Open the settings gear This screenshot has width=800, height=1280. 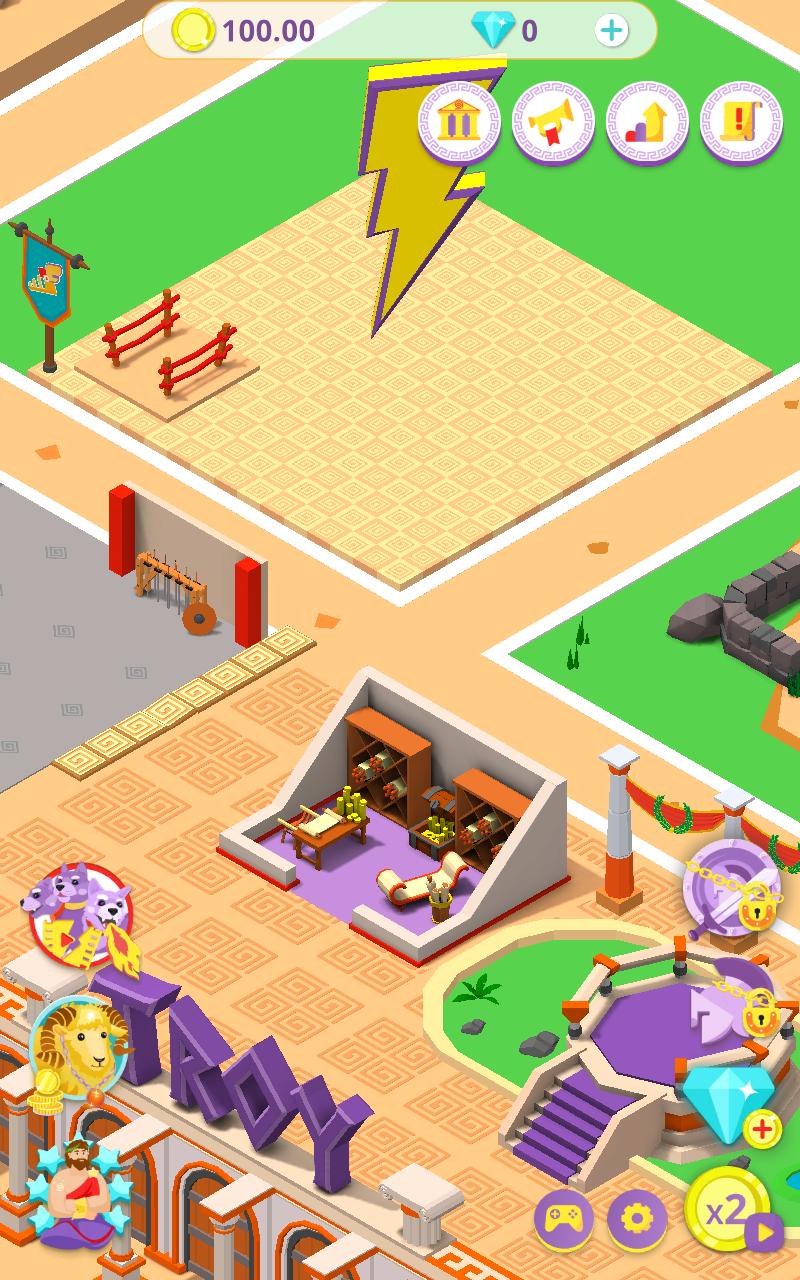637,1219
